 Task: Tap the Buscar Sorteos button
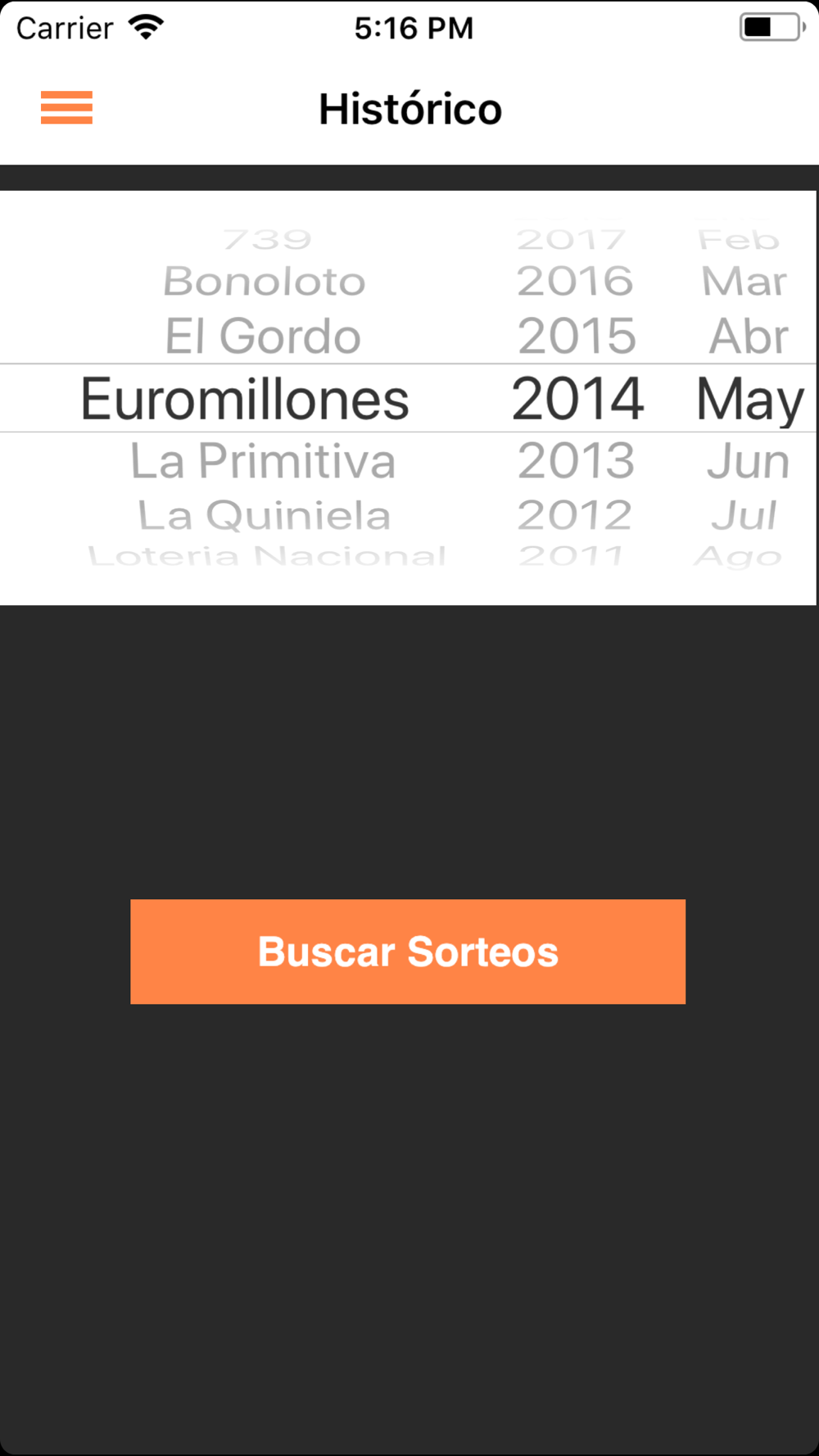[x=408, y=952]
